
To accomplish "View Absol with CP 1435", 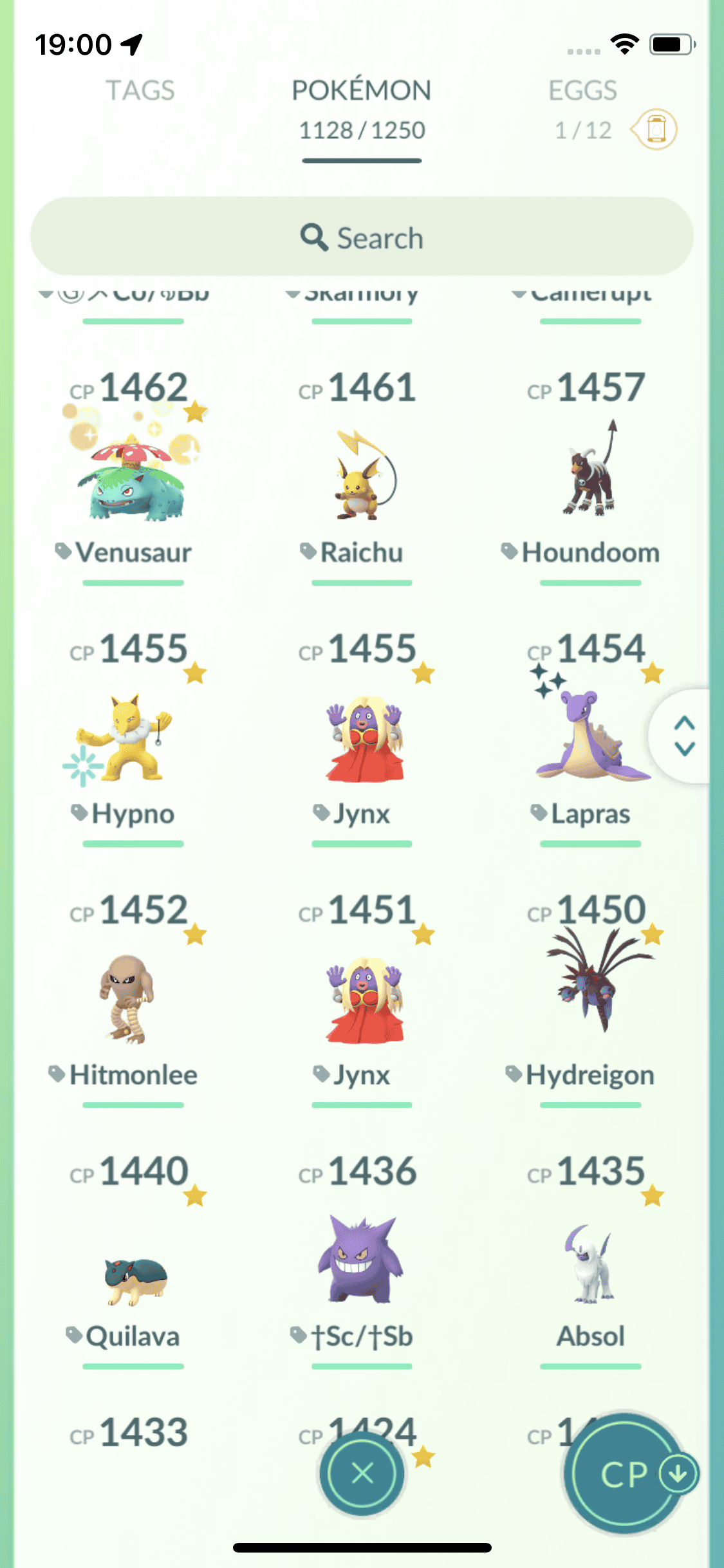I will click(x=590, y=1265).
